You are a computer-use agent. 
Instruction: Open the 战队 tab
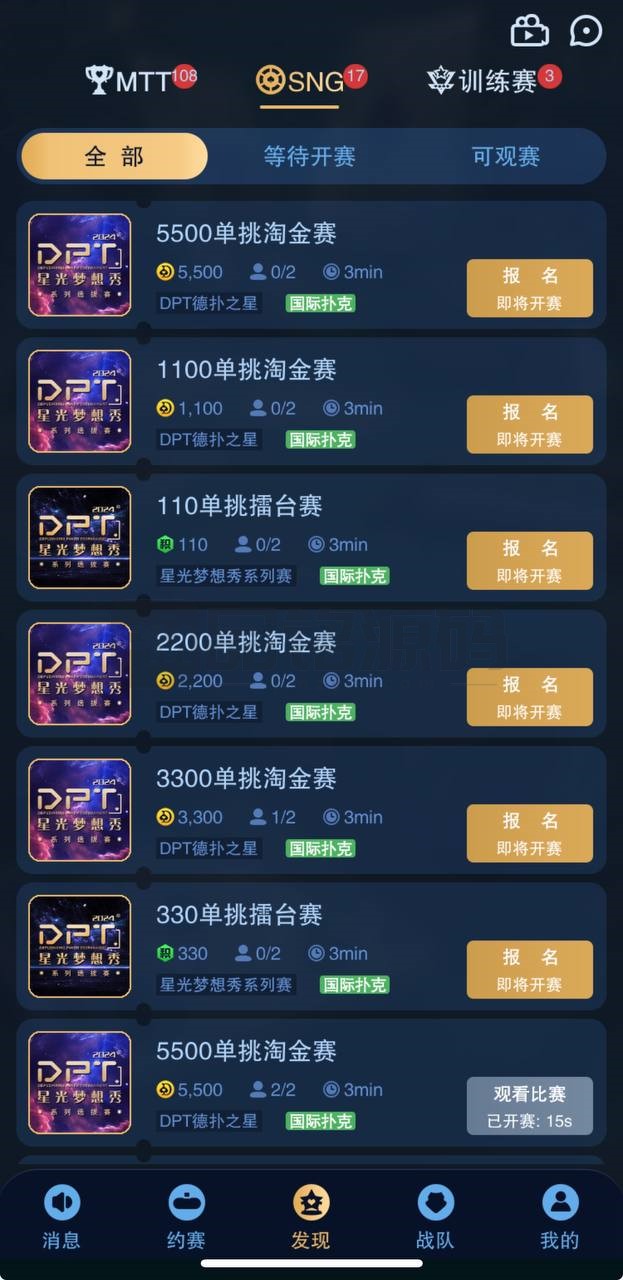(x=435, y=1217)
